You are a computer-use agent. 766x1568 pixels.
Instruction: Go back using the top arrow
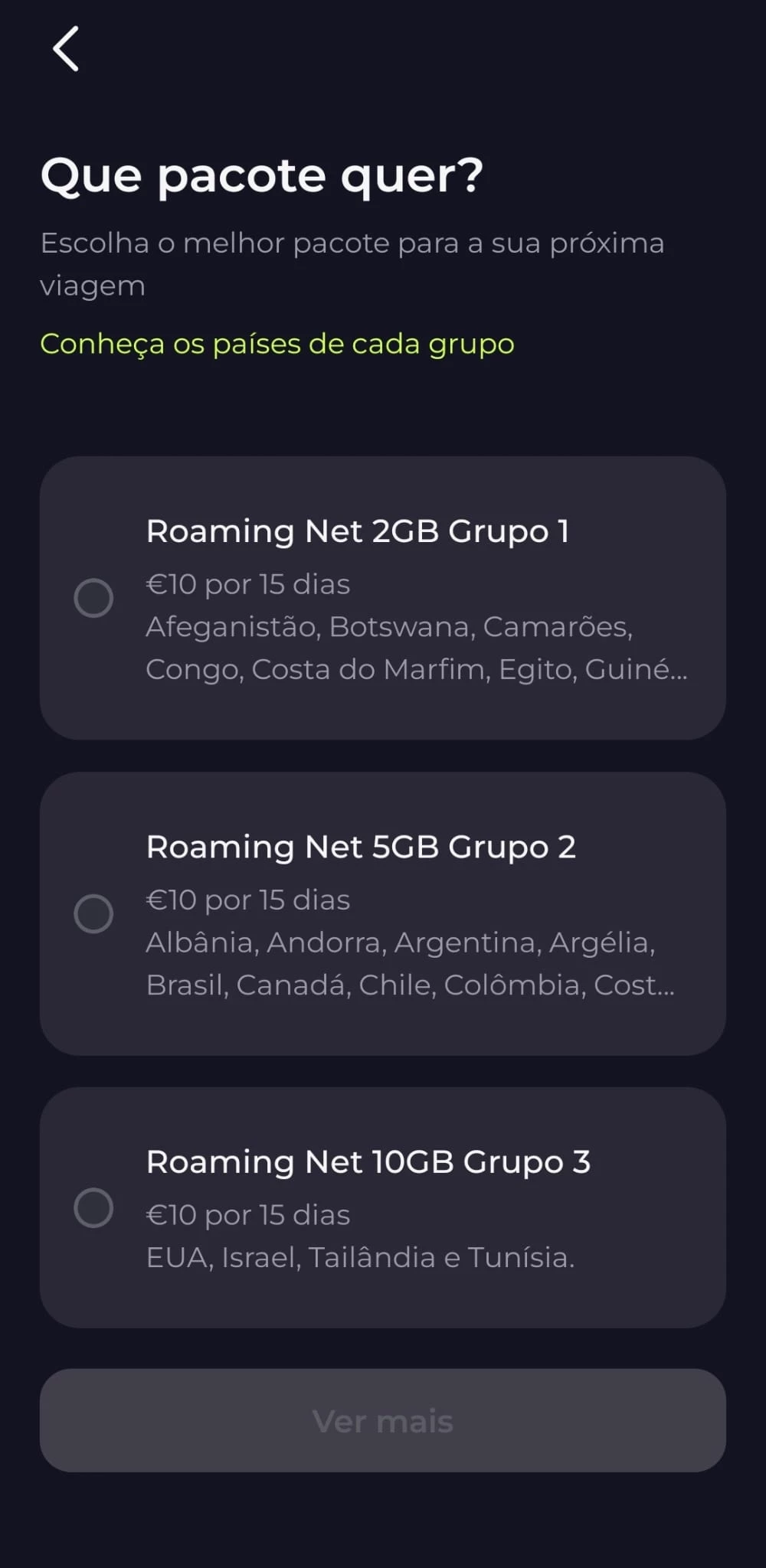[x=66, y=49]
